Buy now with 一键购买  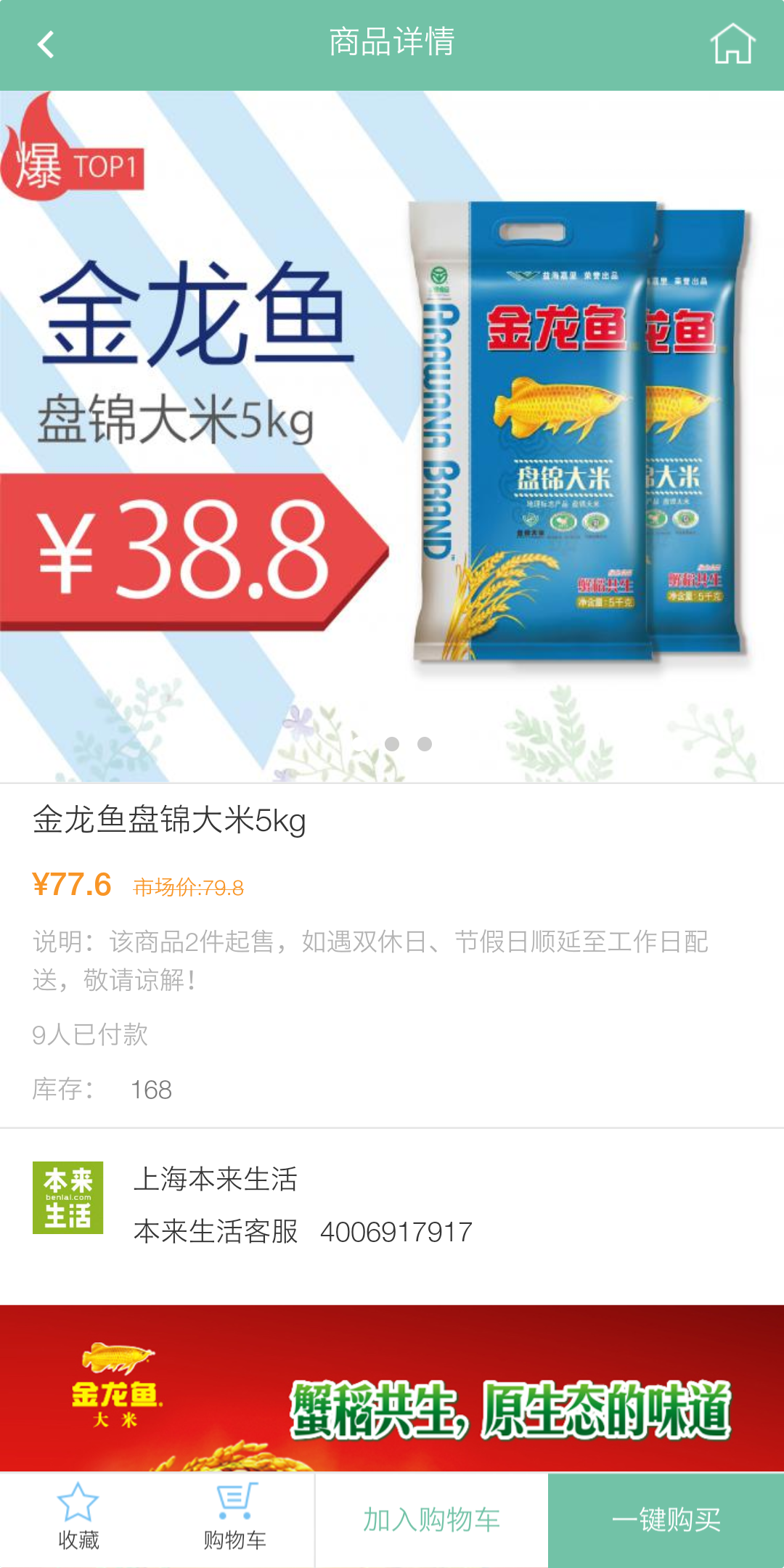point(666,1520)
